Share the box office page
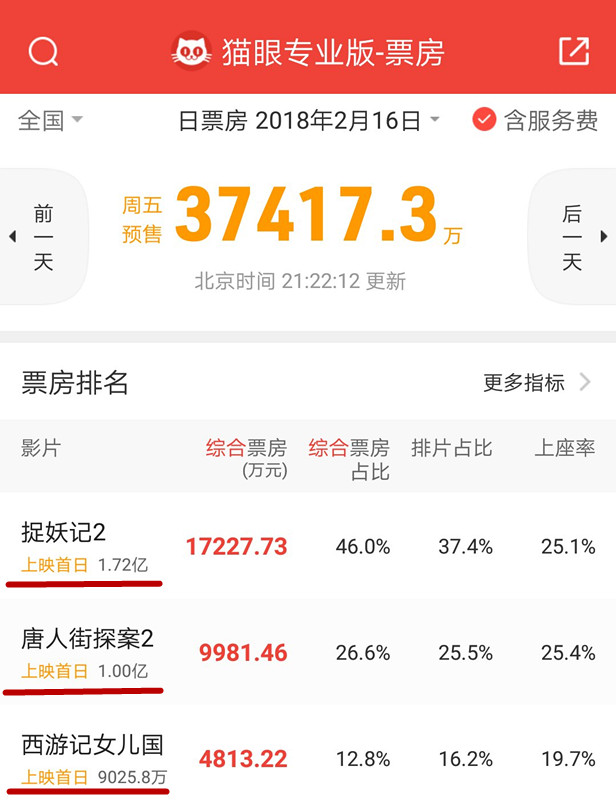The width and height of the screenshot is (616, 800). [573, 50]
